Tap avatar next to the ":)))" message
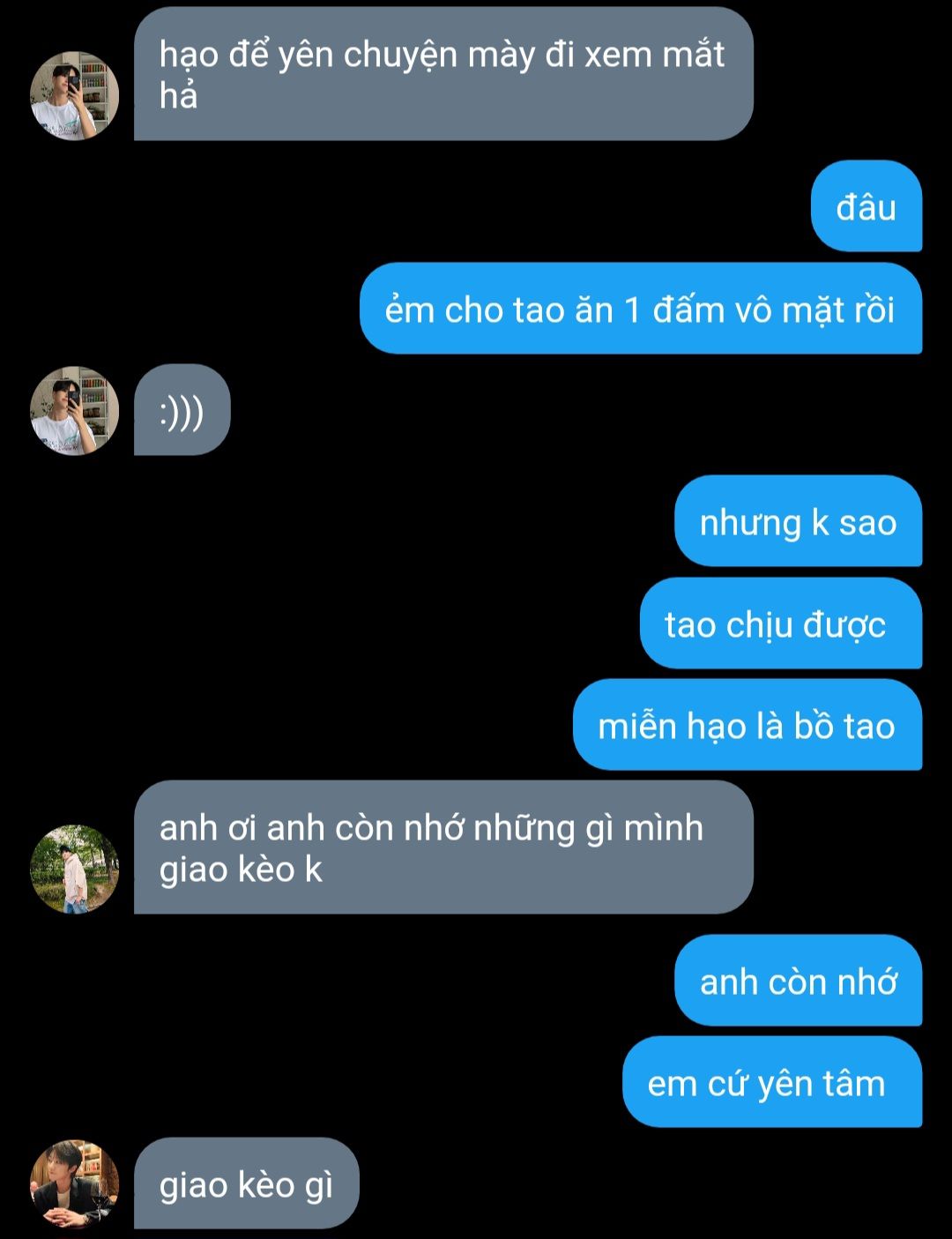Screen dimensions: 952x1239 click(74, 411)
